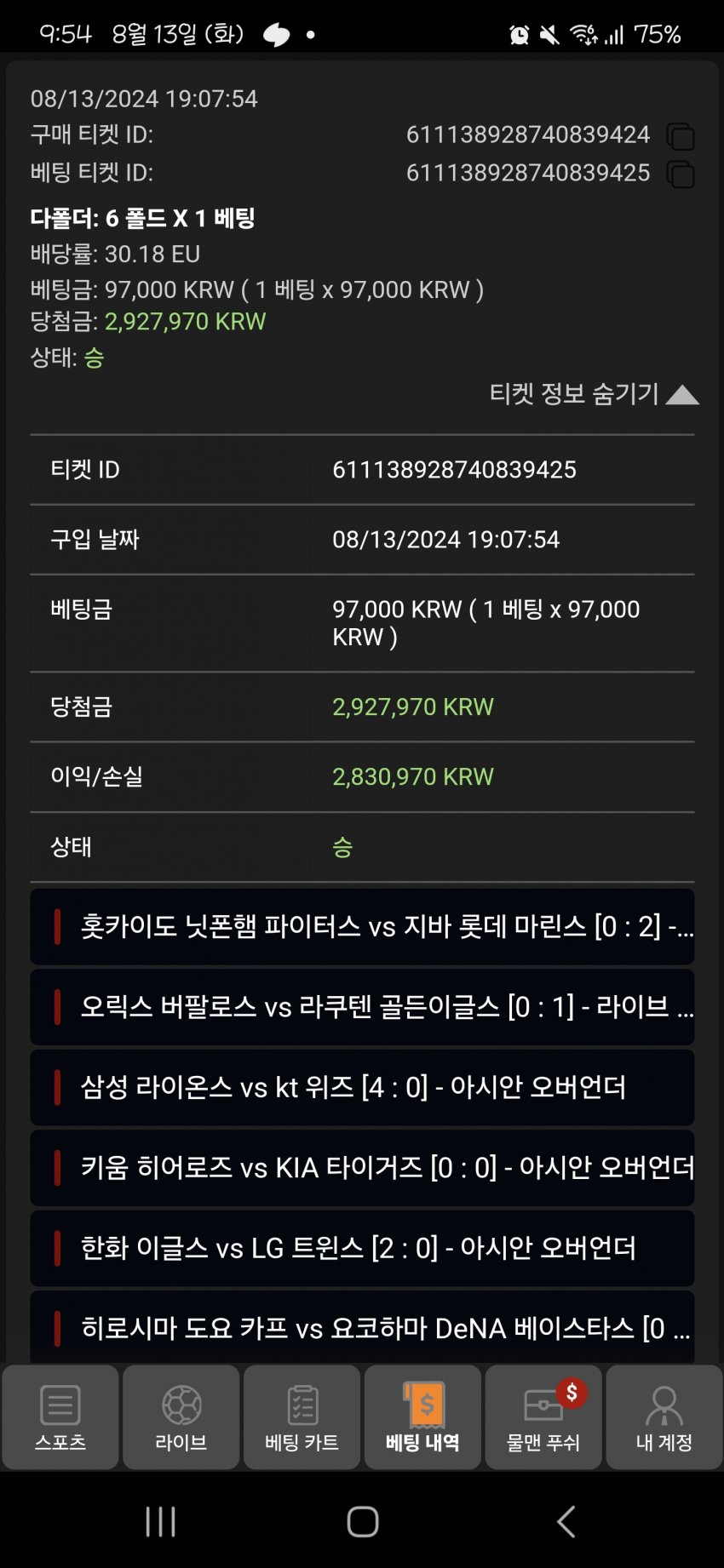This screenshot has width=724, height=1568.
Task: Open the 한화 이글스 vs LG 트윈스 row
Action: 362,1248
